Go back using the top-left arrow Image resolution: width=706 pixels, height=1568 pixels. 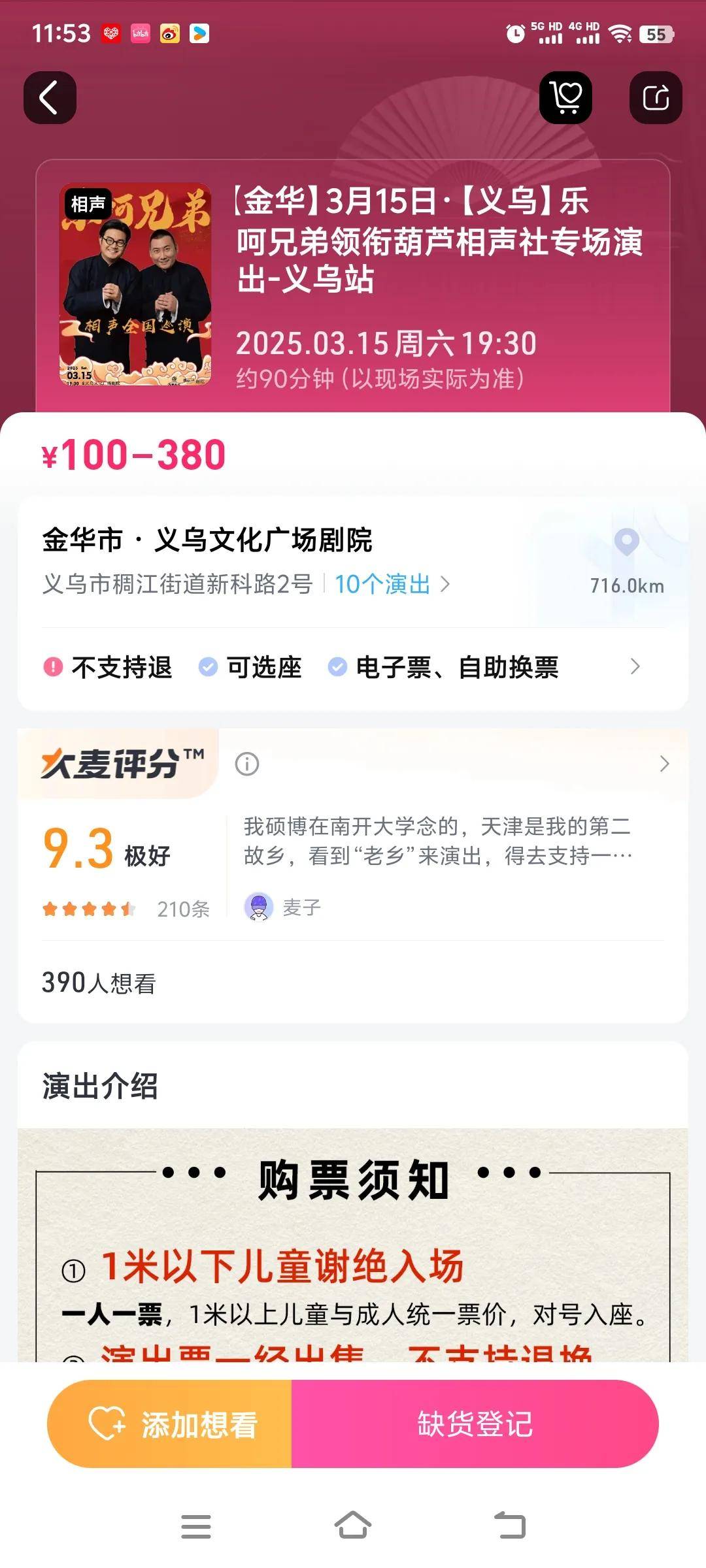50,98
